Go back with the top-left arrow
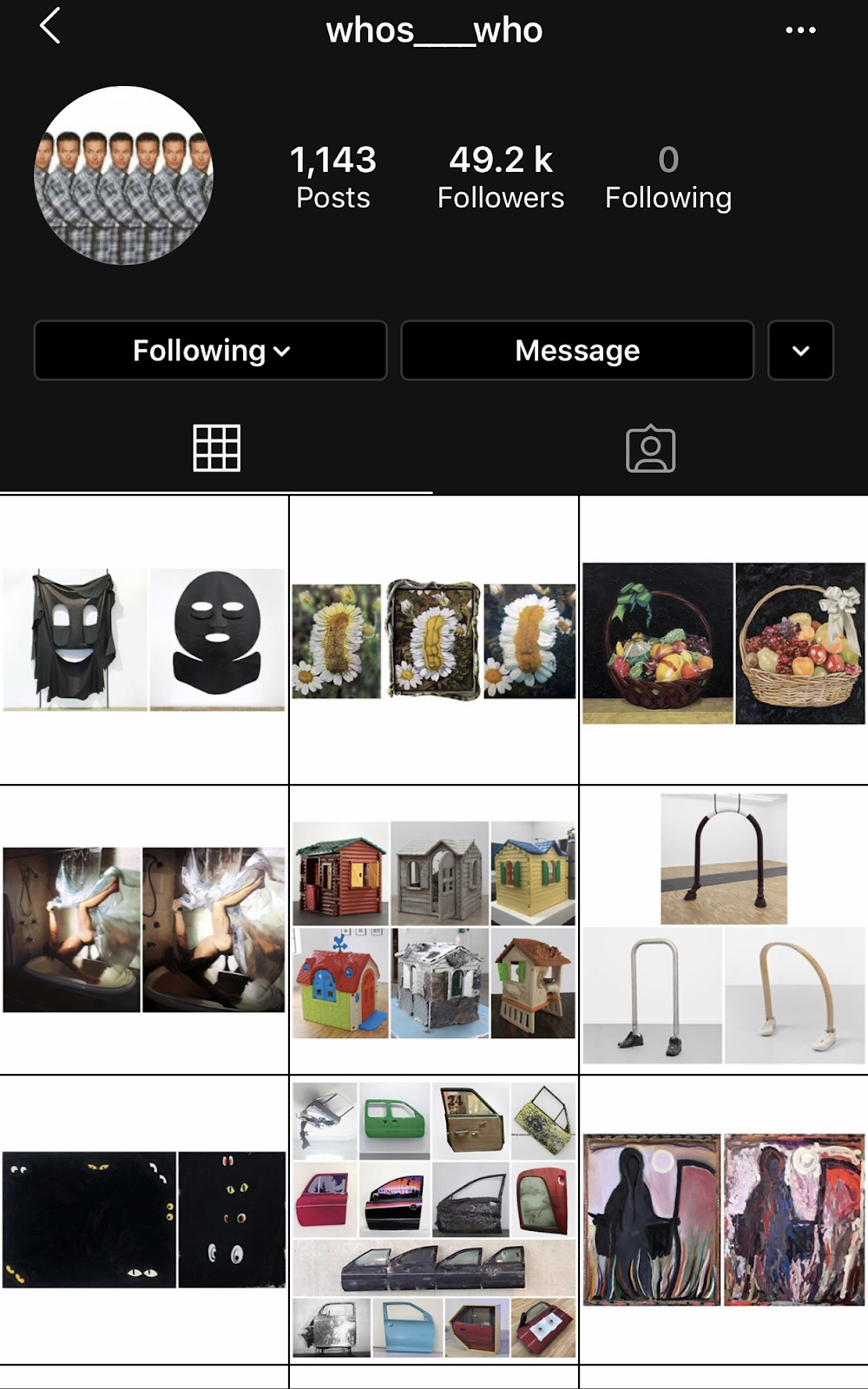Screen dimensions: 868x1389 [50, 26]
